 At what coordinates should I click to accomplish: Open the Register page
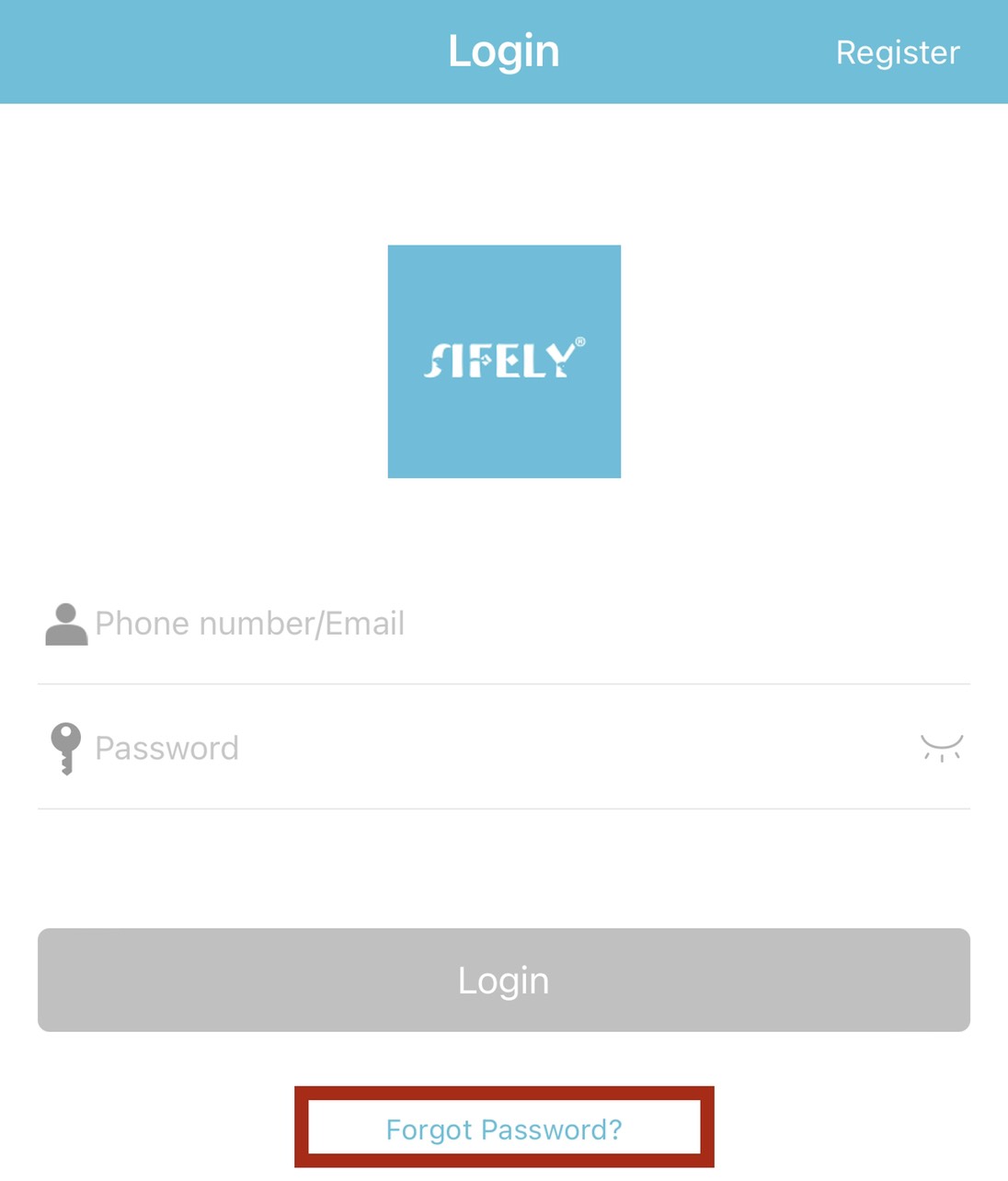pyautogui.click(x=897, y=52)
